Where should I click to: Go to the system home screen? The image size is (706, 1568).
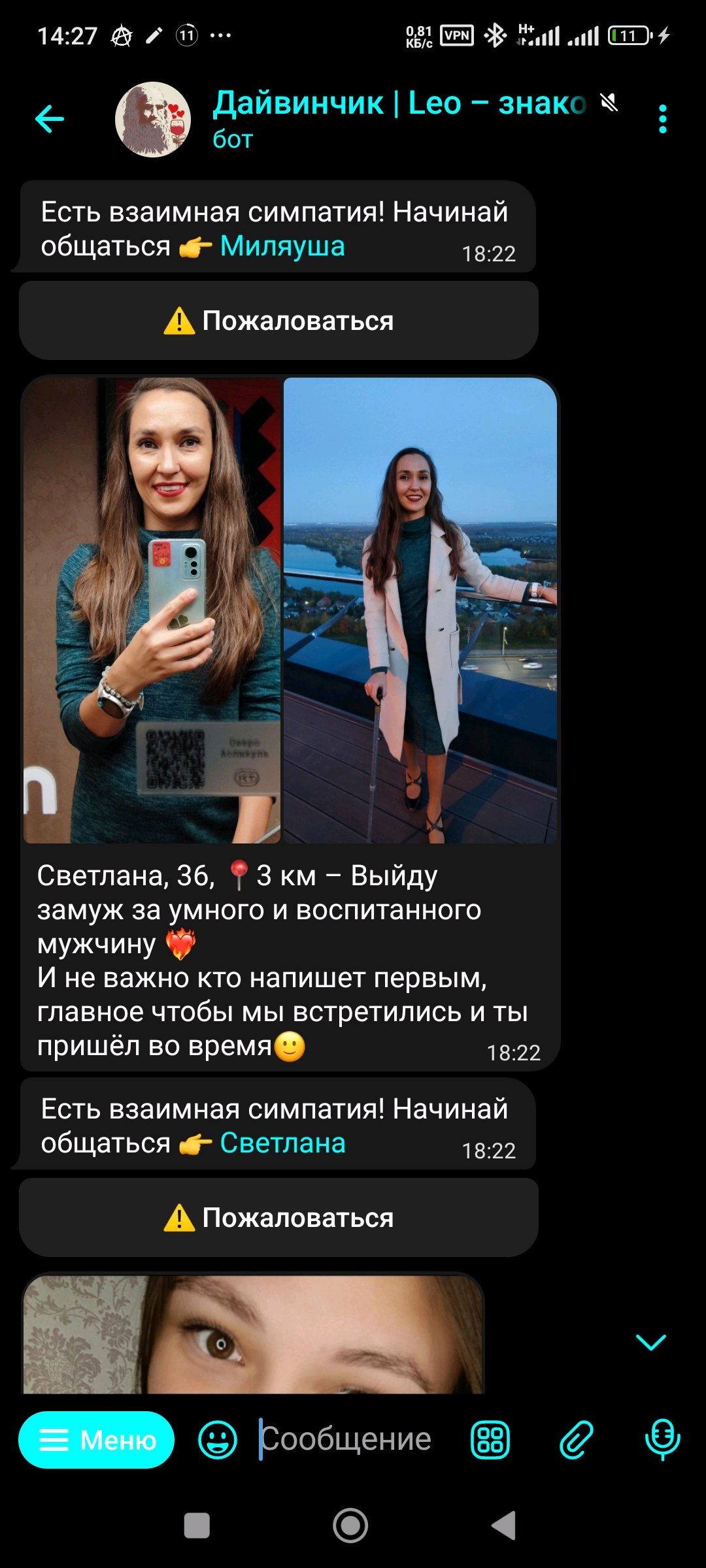[x=350, y=1526]
